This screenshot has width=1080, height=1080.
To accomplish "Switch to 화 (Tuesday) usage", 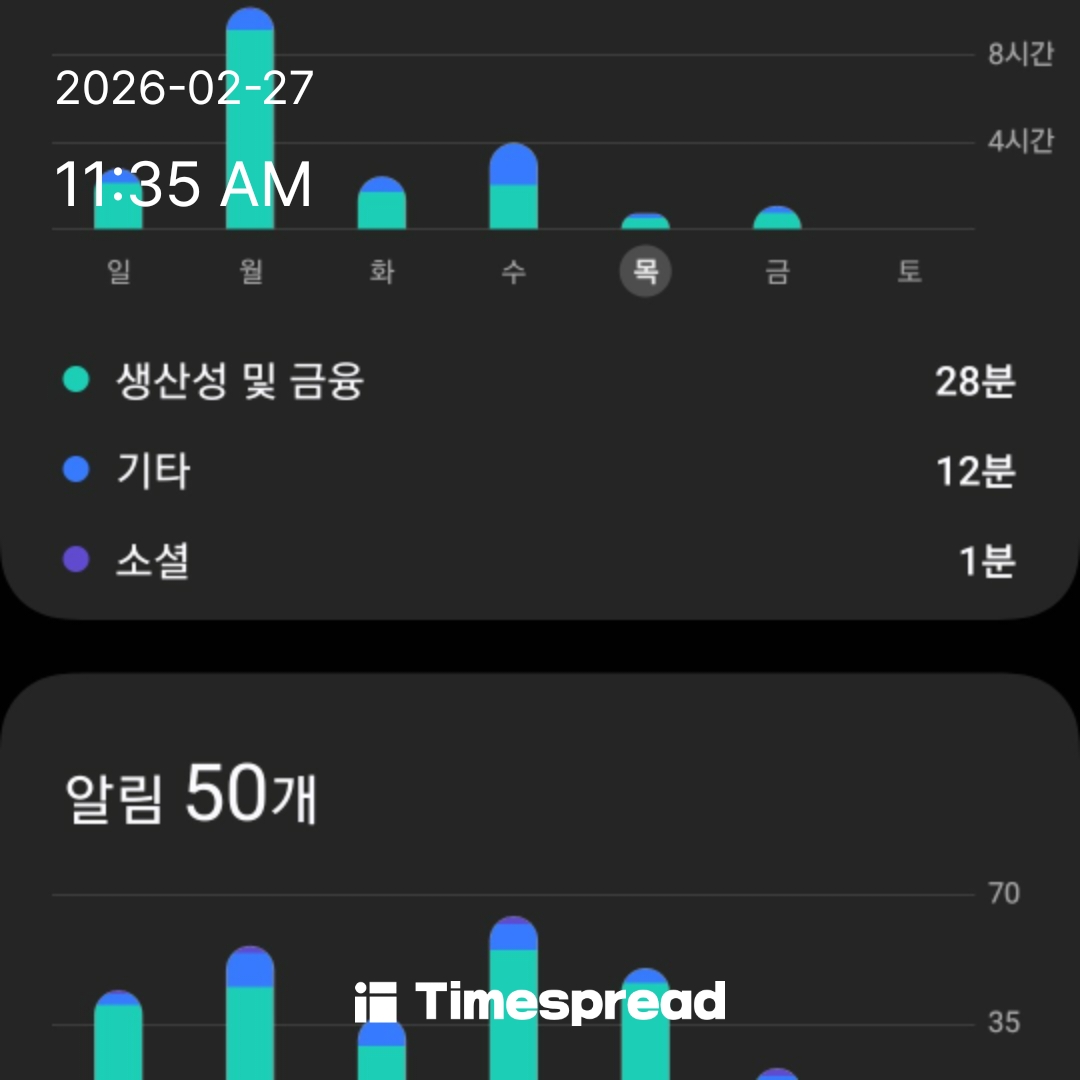I will 382,272.
